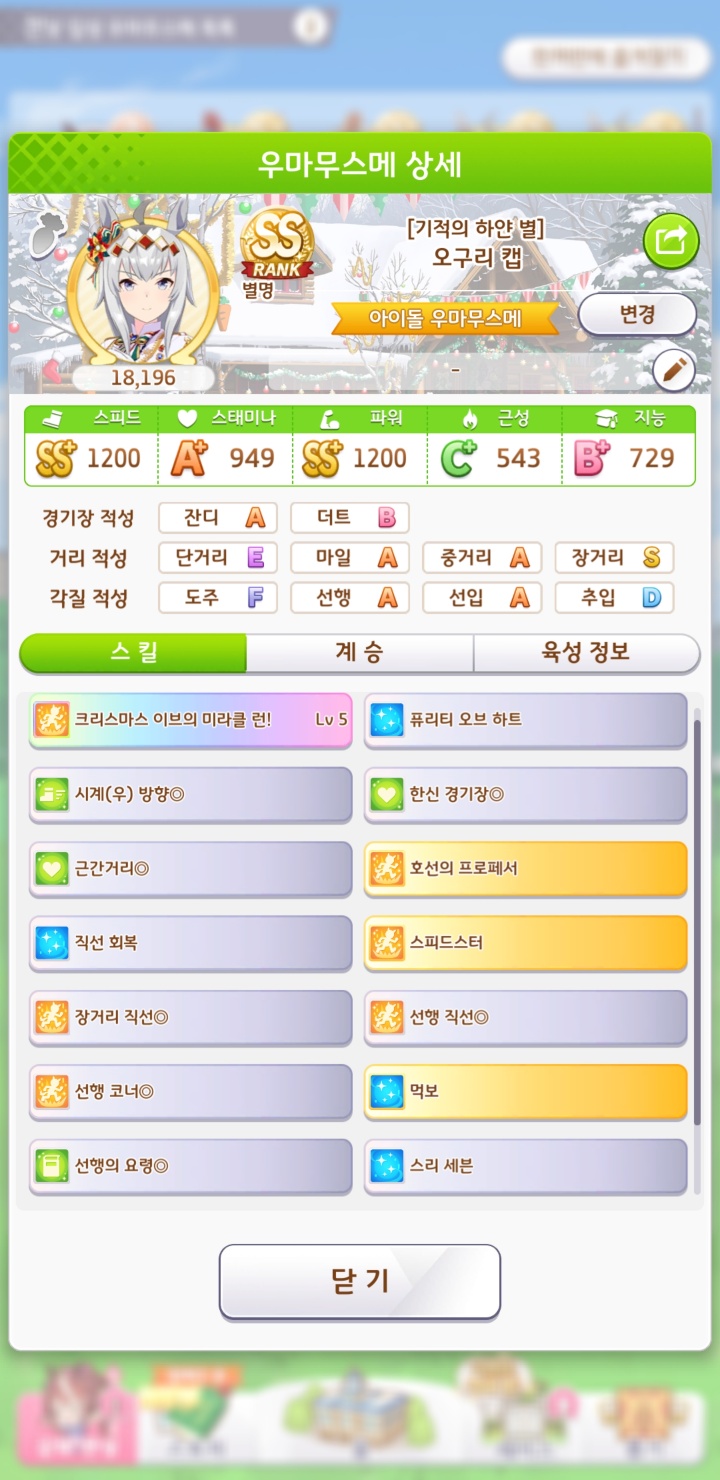Select the 스킬 tab

tap(133, 653)
